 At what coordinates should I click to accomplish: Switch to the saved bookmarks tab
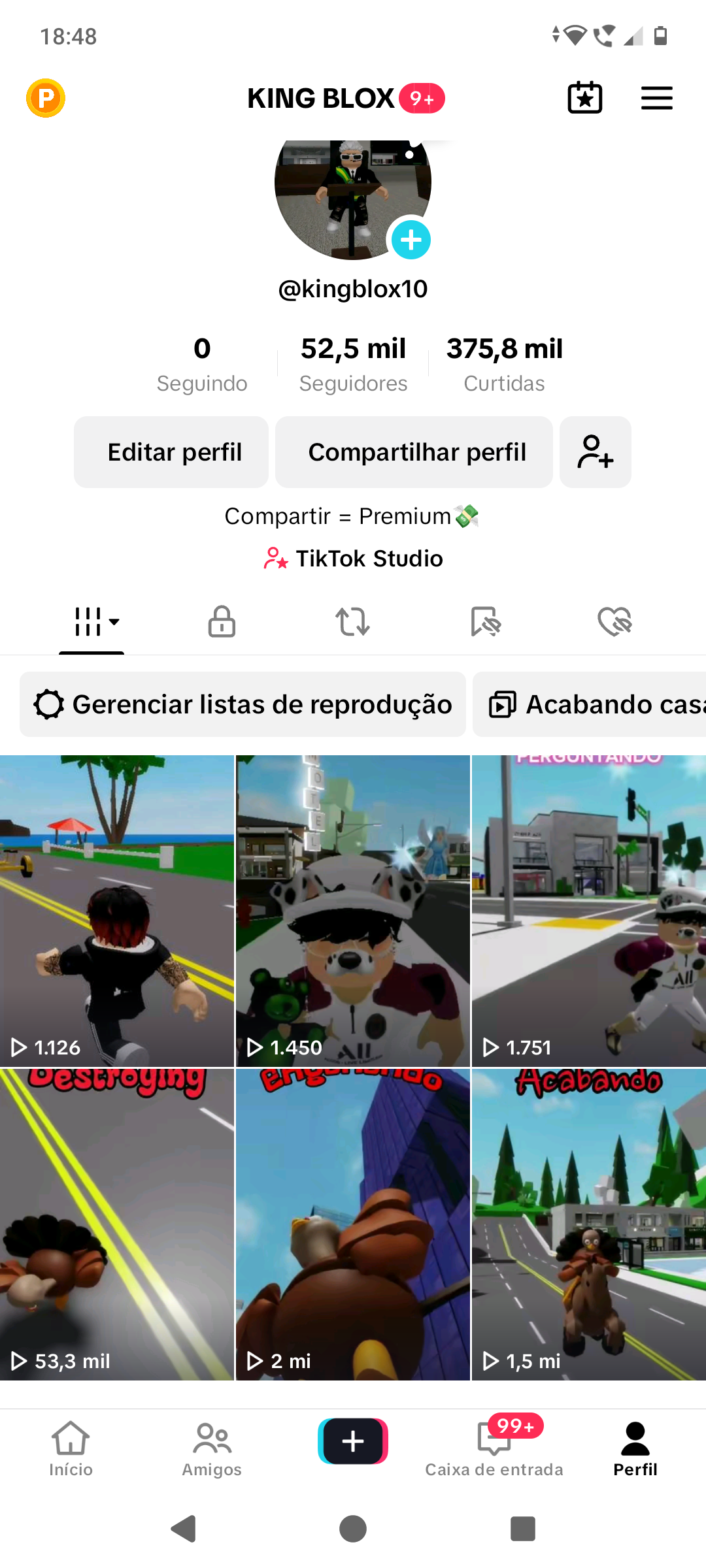485,621
